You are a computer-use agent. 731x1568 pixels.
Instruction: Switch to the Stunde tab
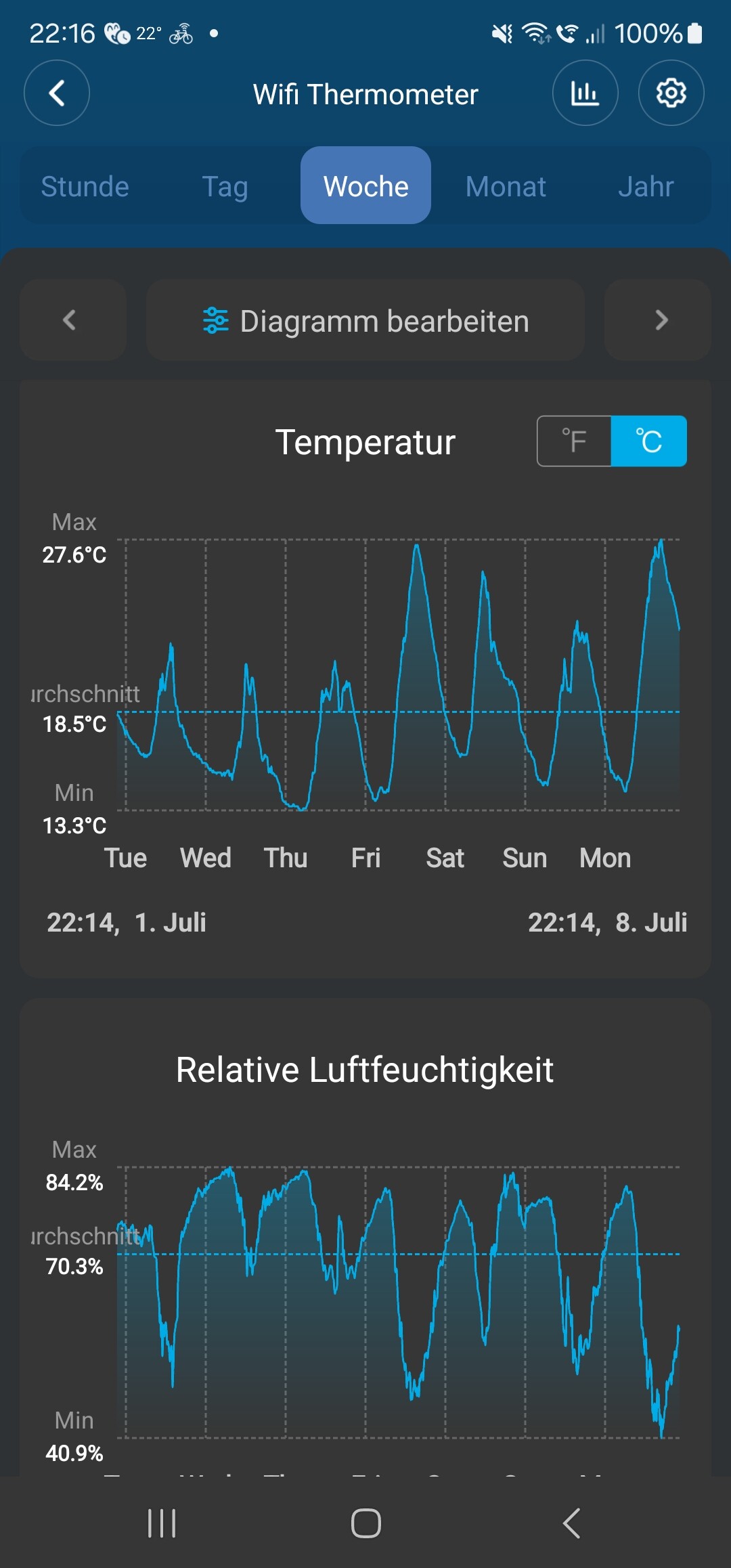tap(85, 186)
